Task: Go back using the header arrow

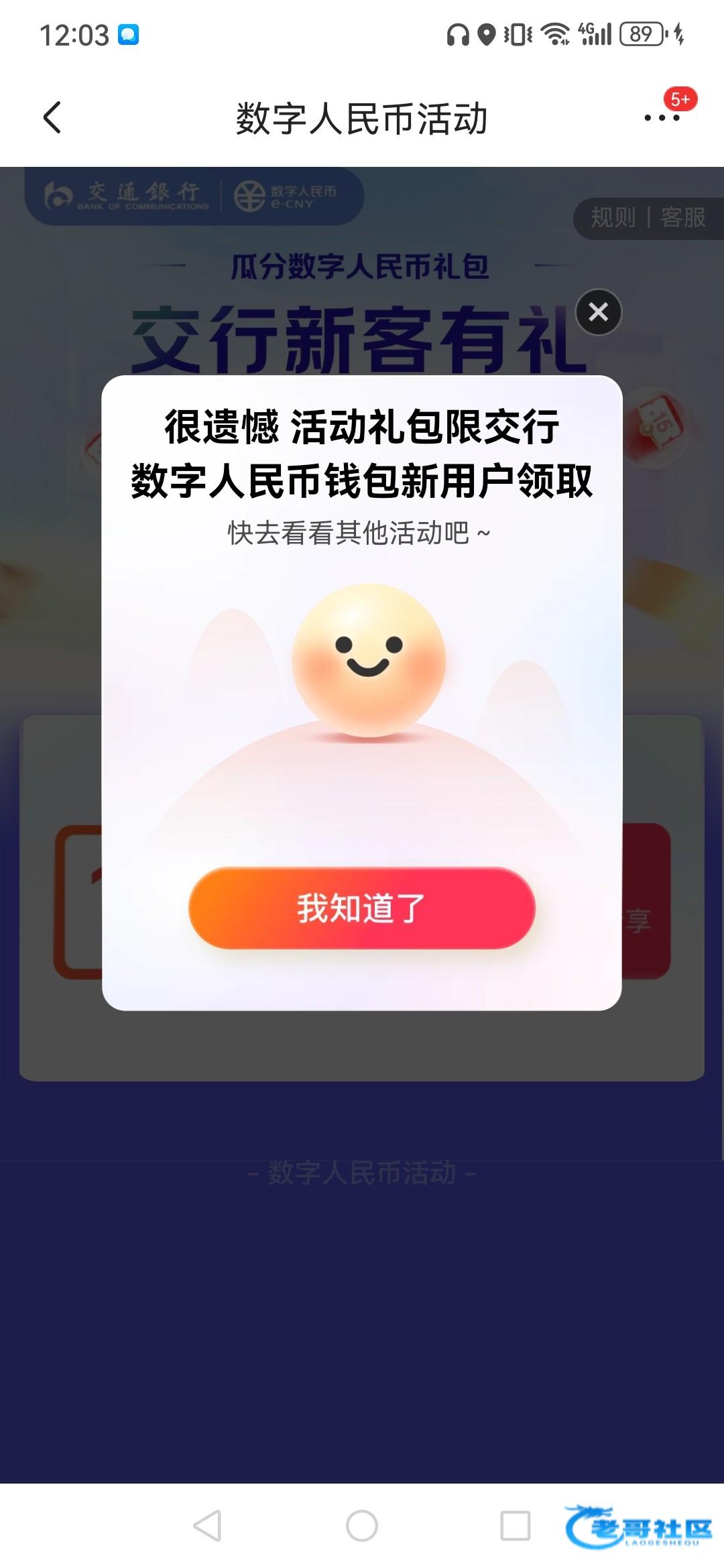Action: click(52, 118)
